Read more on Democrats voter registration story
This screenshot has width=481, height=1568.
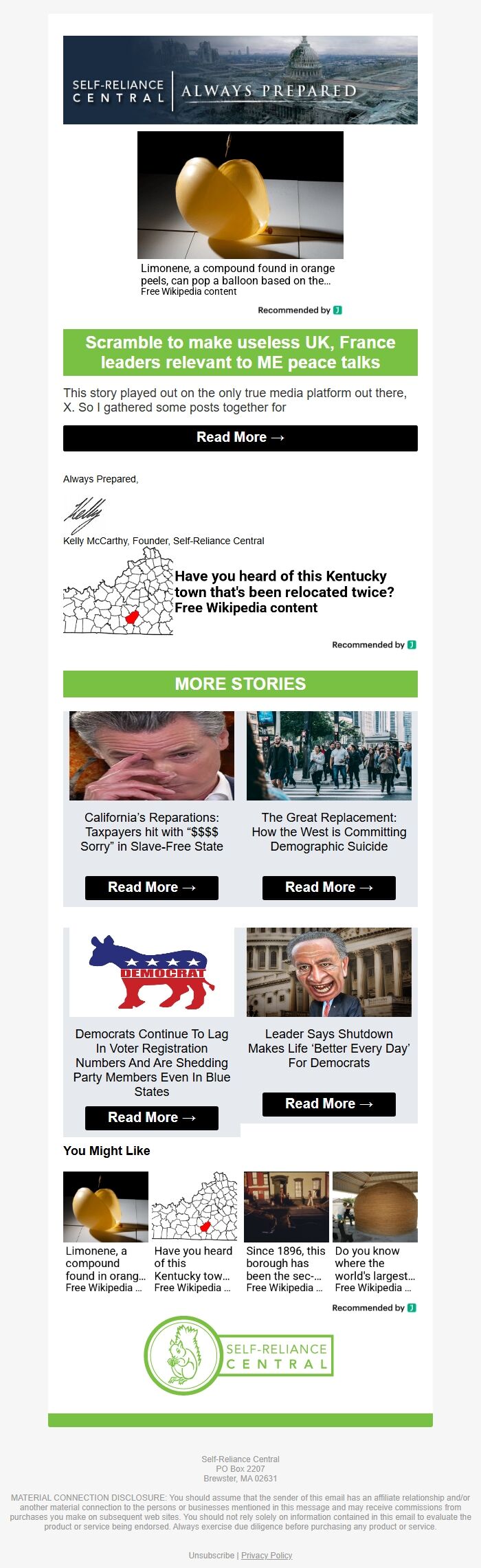tap(151, 1117)
